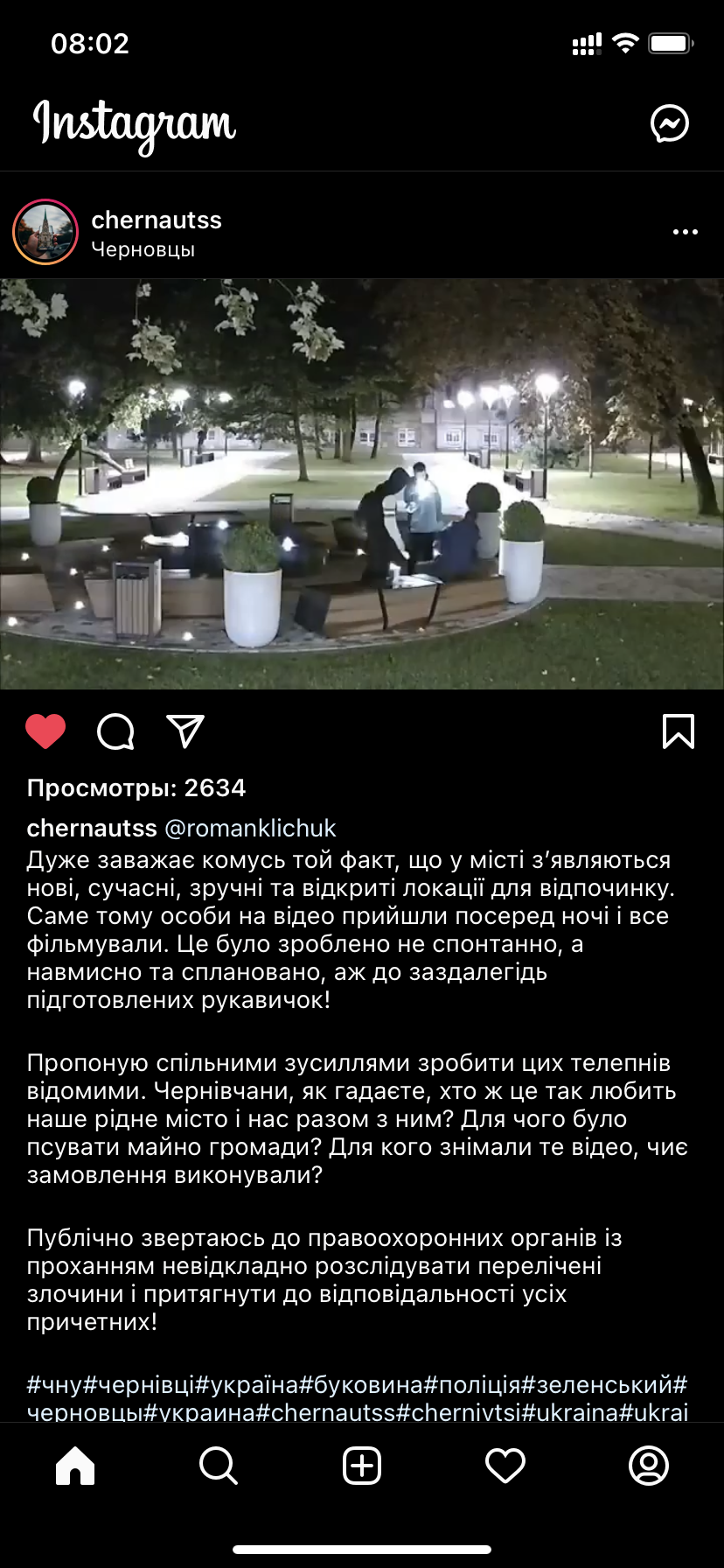The image size is (724, 1568).
Task: Create a new post
Action: tap(362, 1465)
